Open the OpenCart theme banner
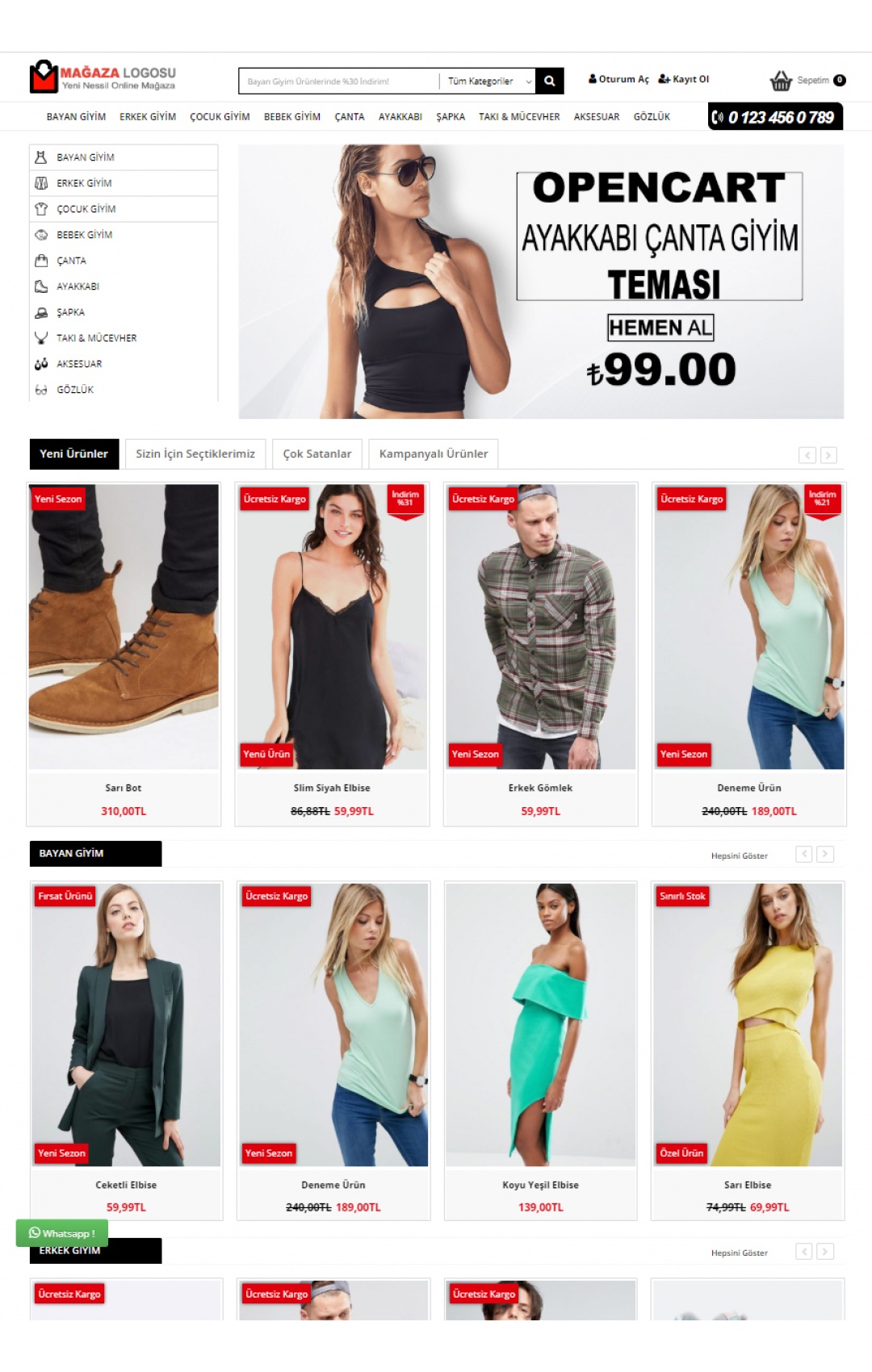 [541, 281]
